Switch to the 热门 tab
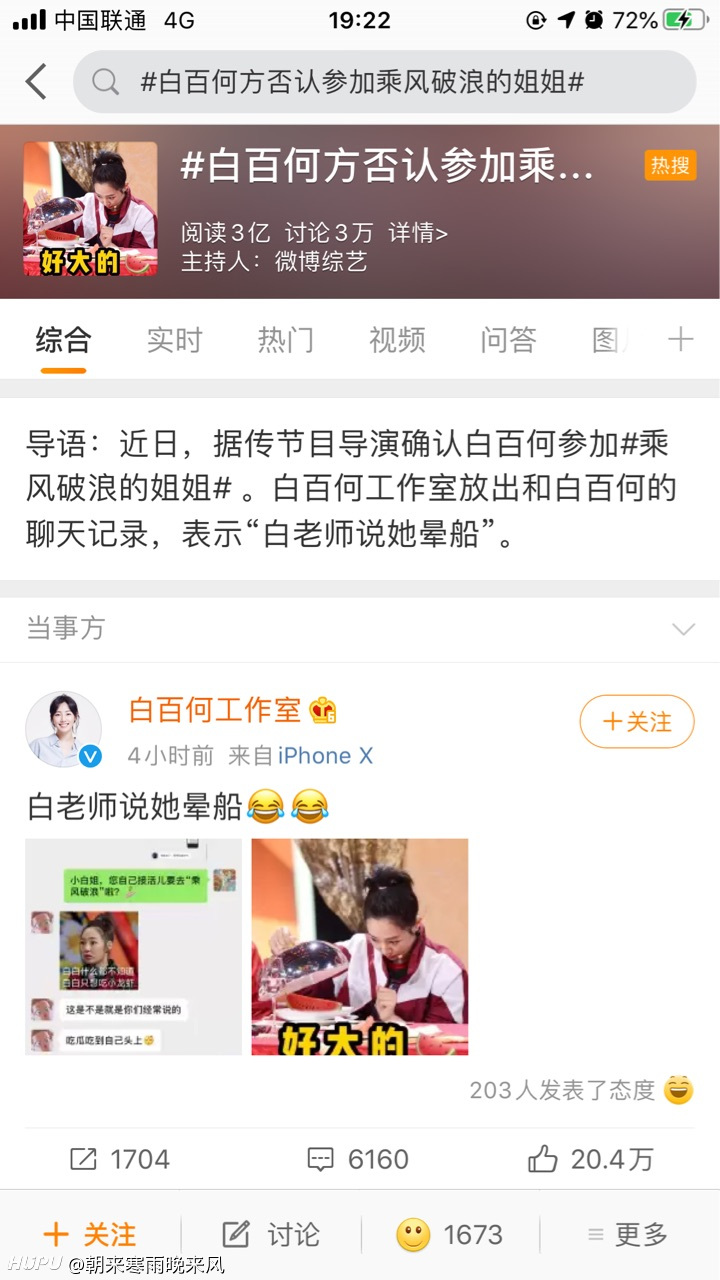720x1280 pixels. (x=285, y=340)
